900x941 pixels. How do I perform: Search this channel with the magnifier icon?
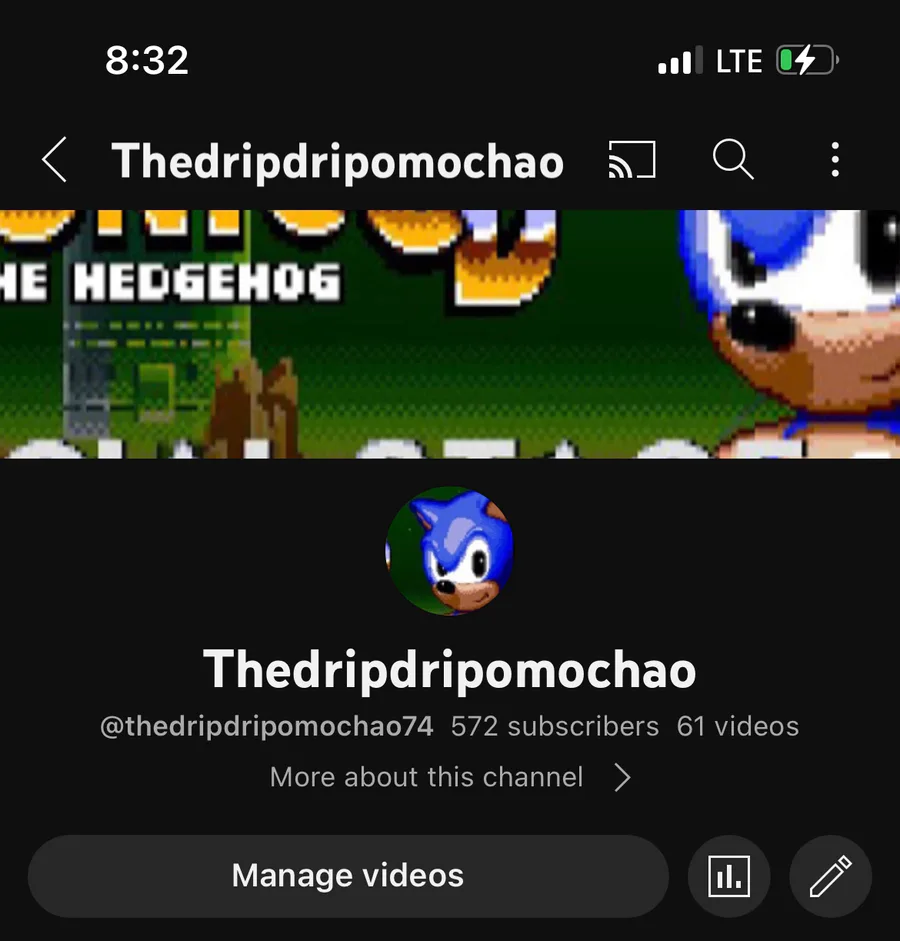733,159
